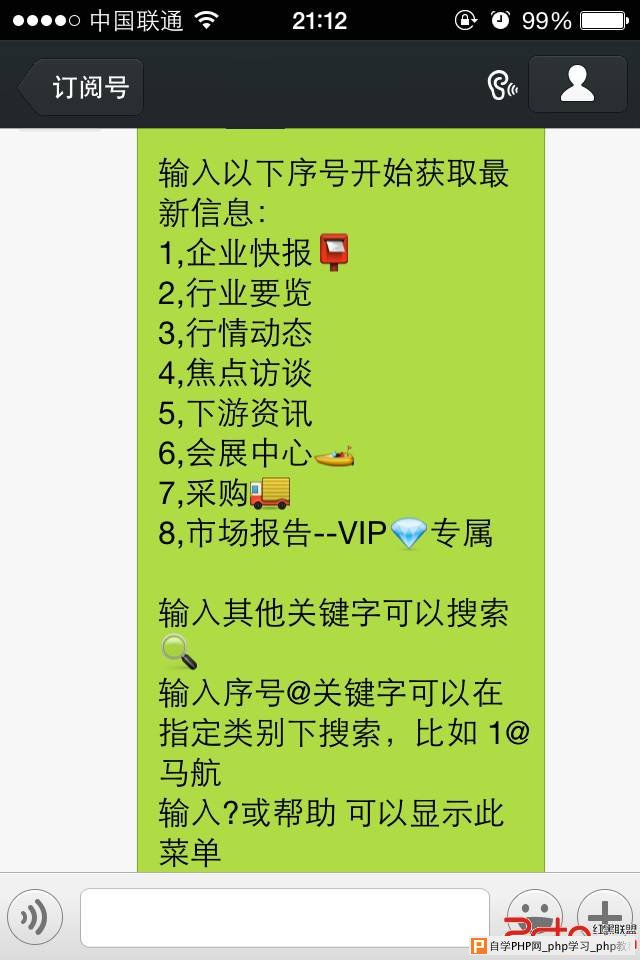Focus the message text field
640x960 pixels.
coord(285,917)
